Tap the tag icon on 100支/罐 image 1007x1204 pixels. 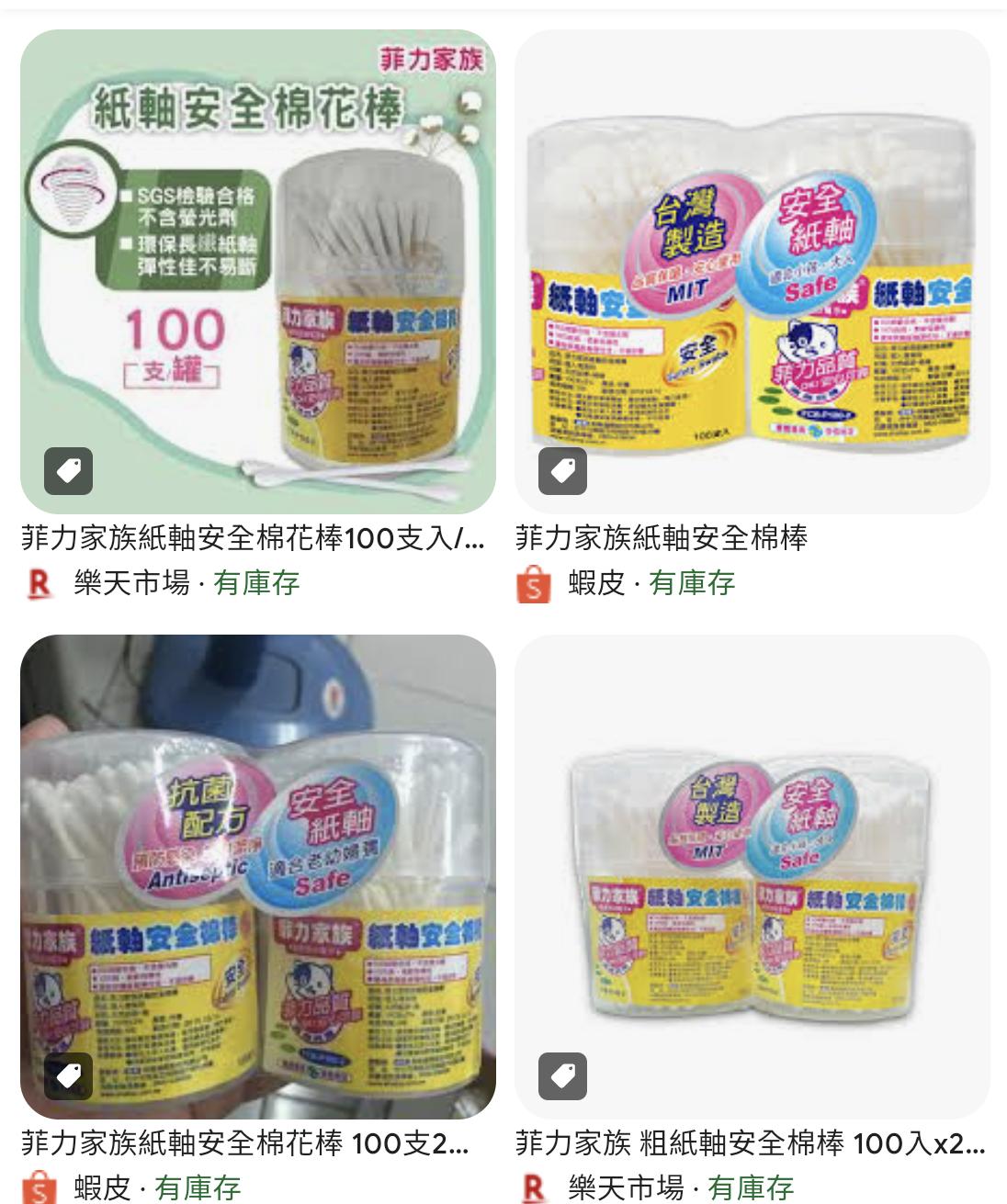tap(69, 471)
